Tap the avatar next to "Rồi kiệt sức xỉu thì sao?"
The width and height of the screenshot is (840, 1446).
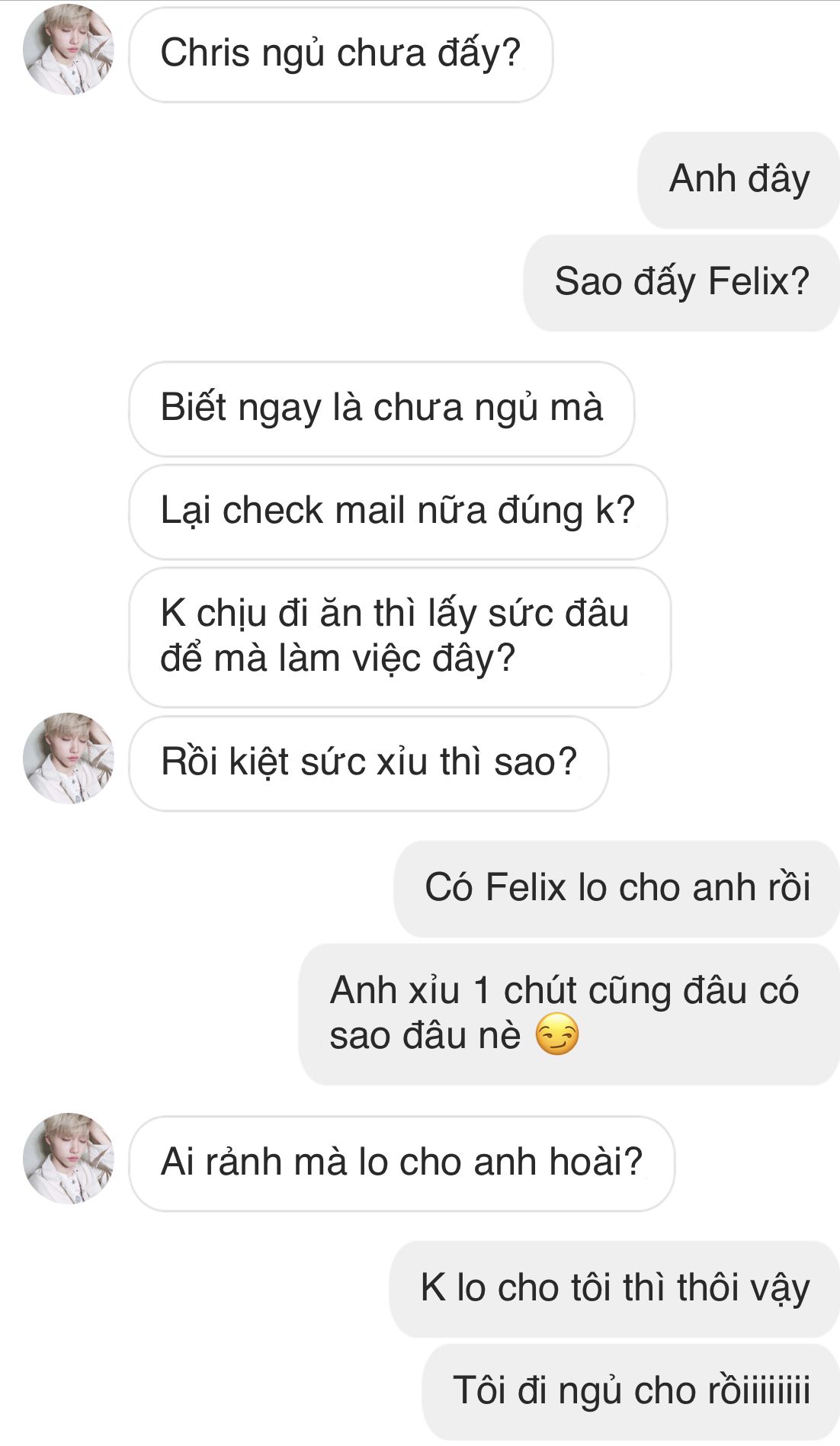click(69, 758)
